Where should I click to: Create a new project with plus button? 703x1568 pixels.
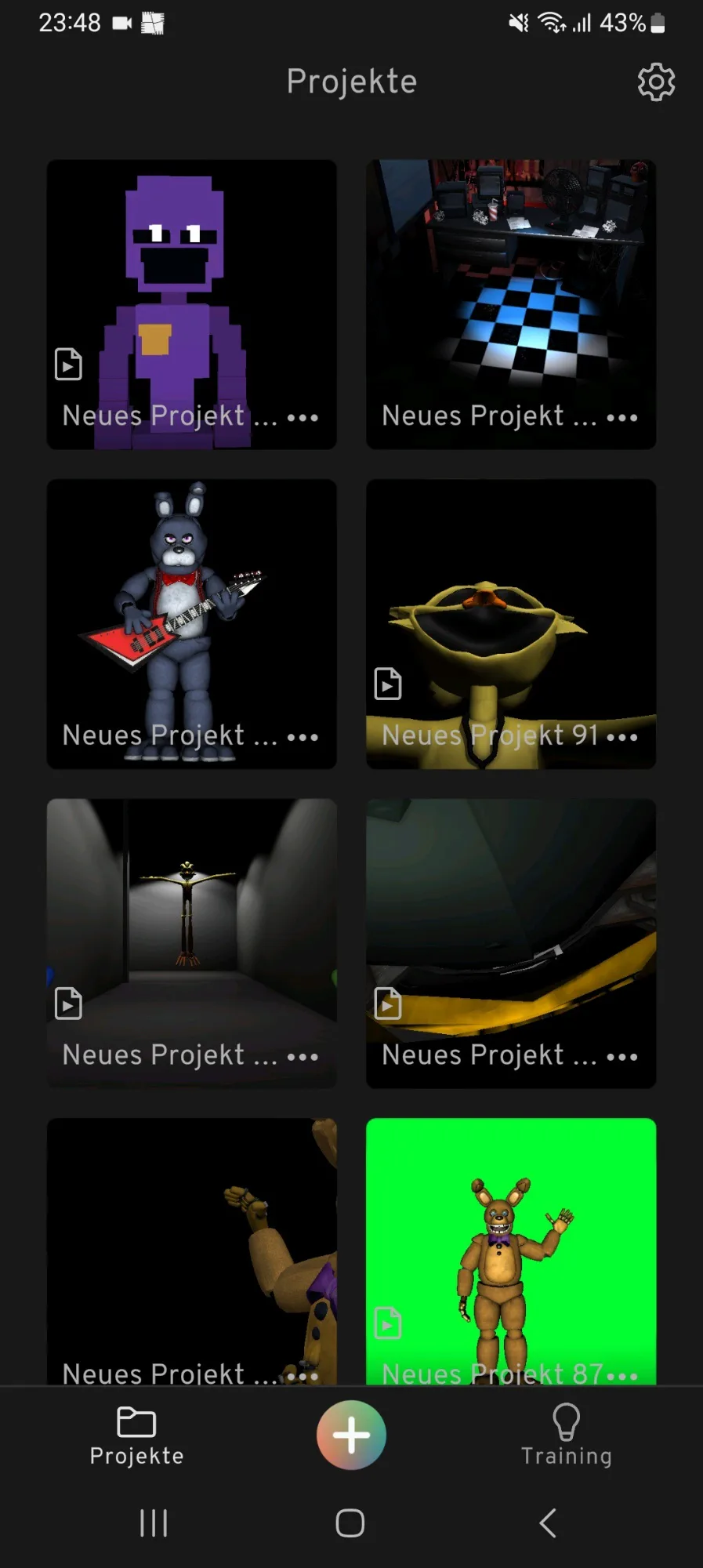(x=351, y=1435)
